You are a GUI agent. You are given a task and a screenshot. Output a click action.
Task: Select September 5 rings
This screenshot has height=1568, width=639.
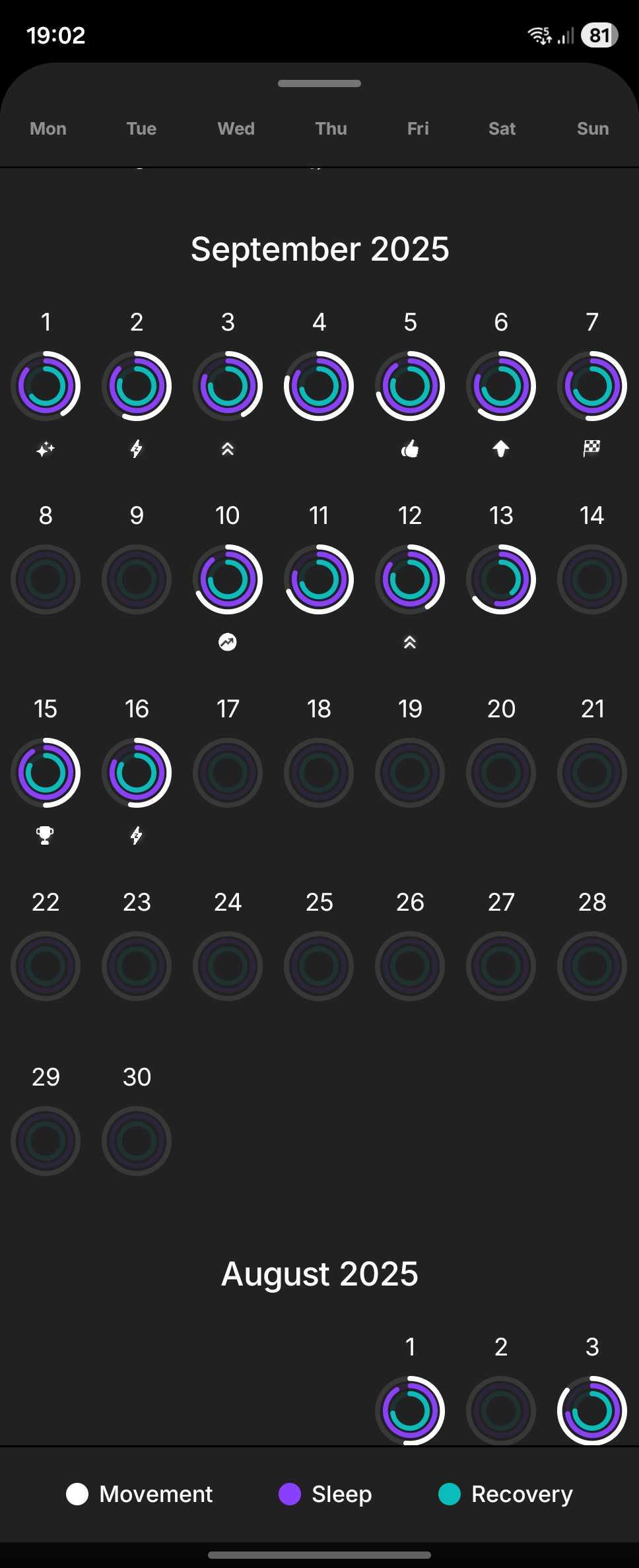(410, 386)
